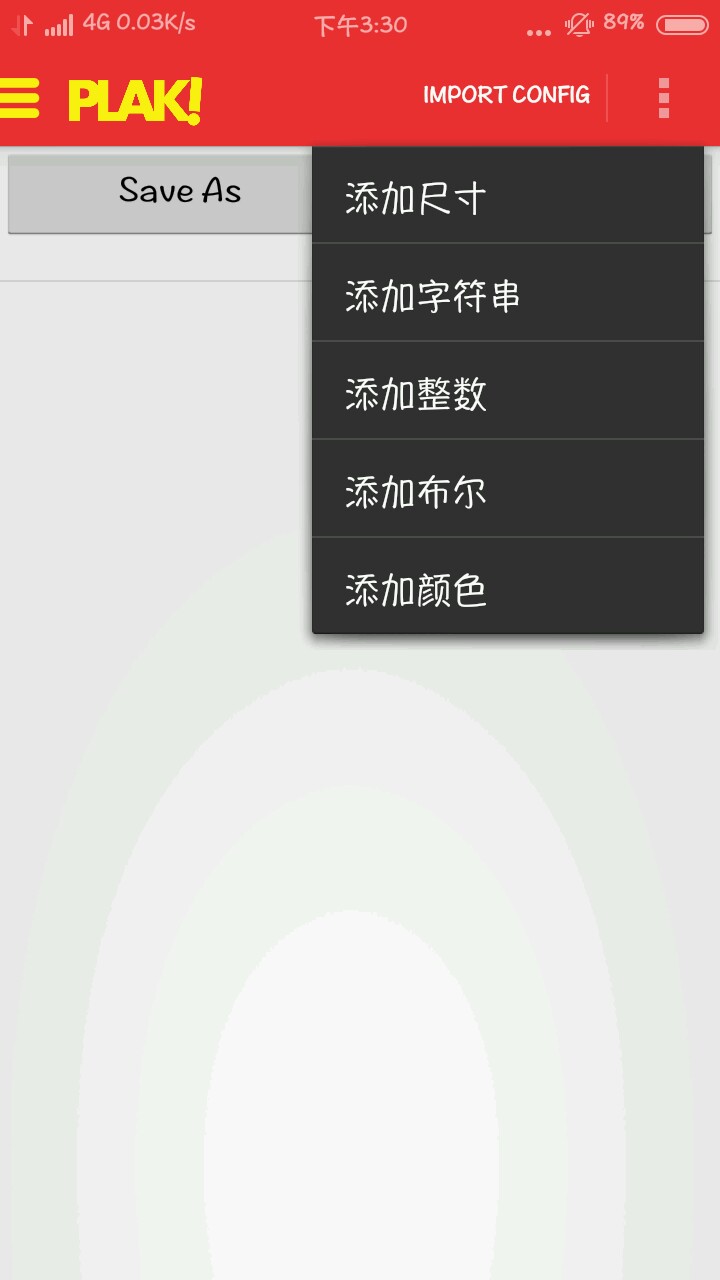Select the 添加整数 option
Screen dimensions: 720x1280
507,393
